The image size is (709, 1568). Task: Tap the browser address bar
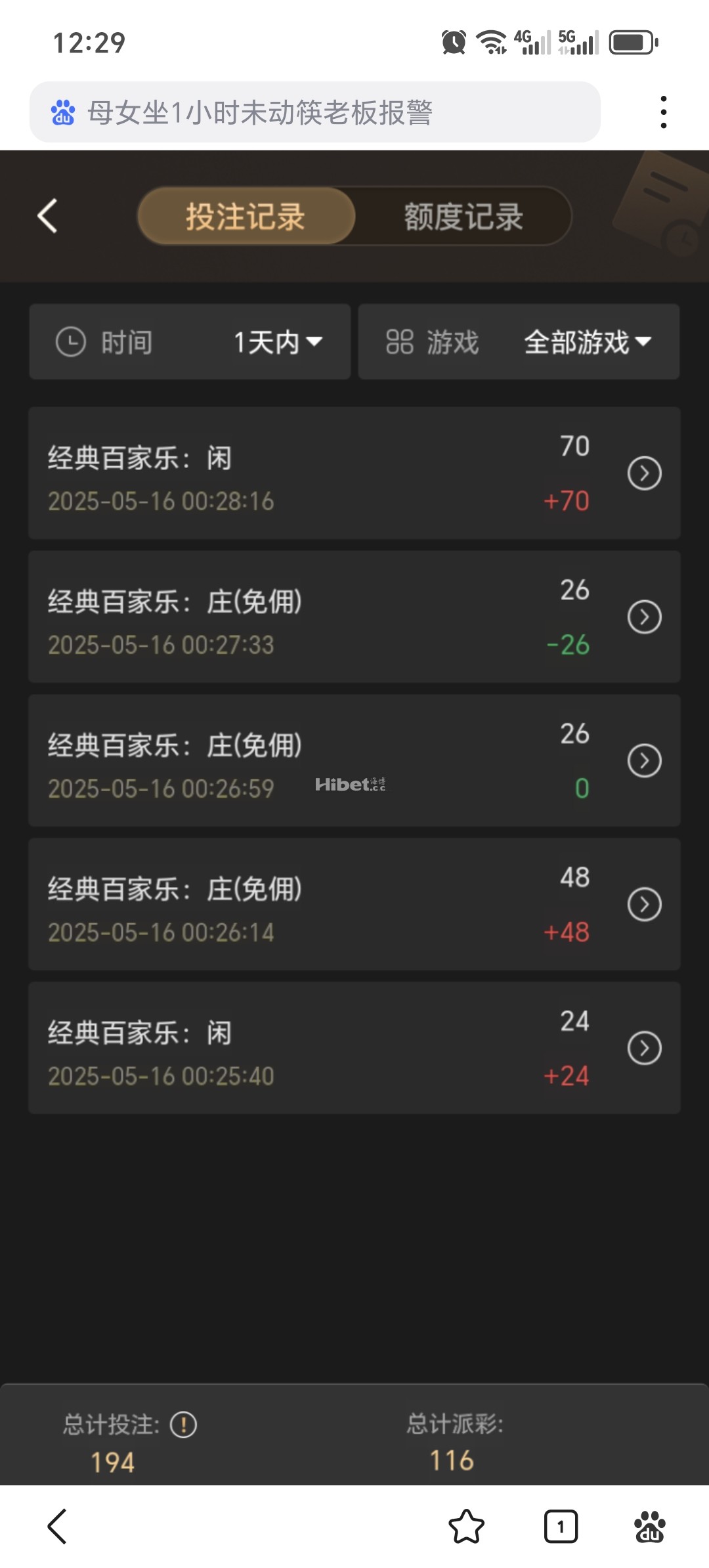(x=315, y=112)
